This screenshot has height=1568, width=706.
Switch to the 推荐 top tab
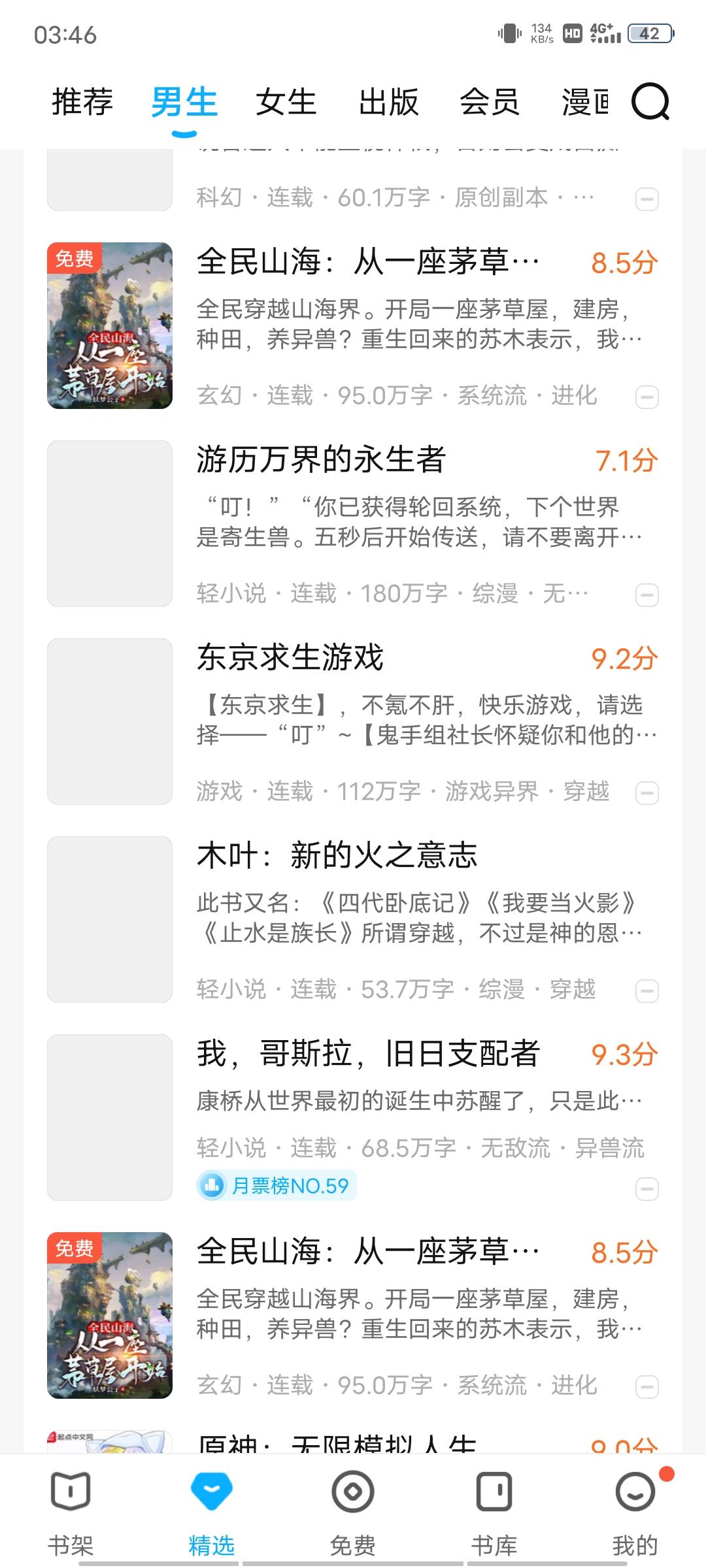coord(82,102)
